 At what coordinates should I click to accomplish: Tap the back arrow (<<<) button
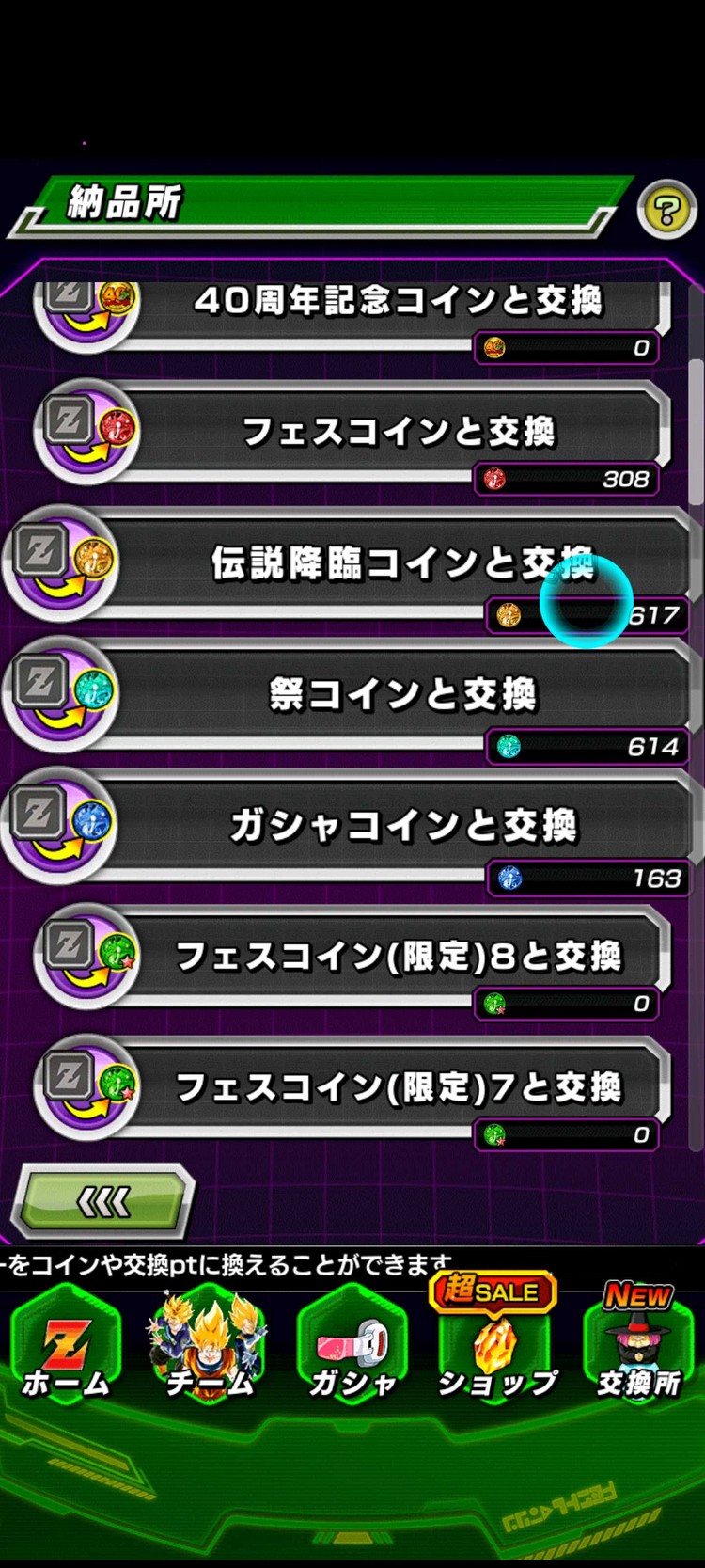coord(105,1198)
